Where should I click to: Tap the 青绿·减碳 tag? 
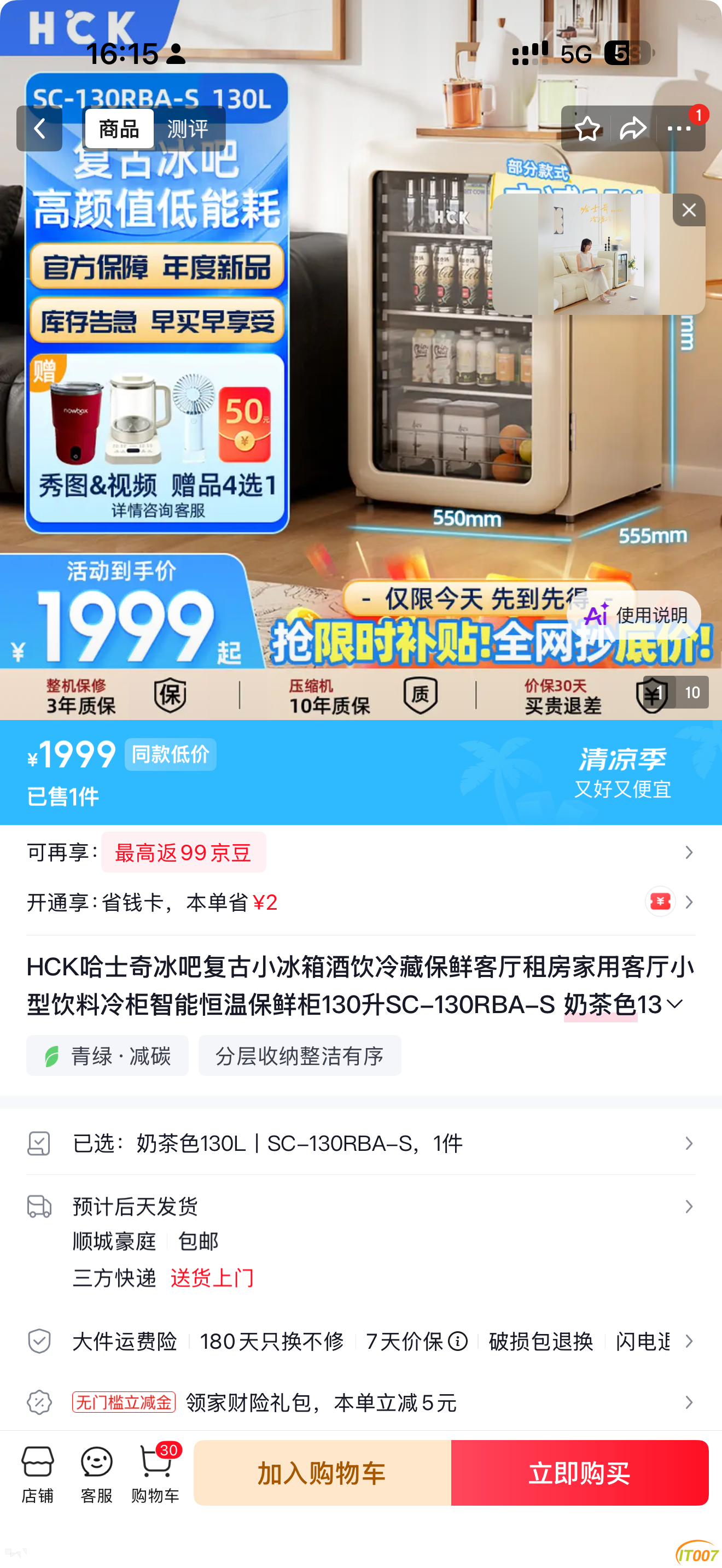(107, 1056)
